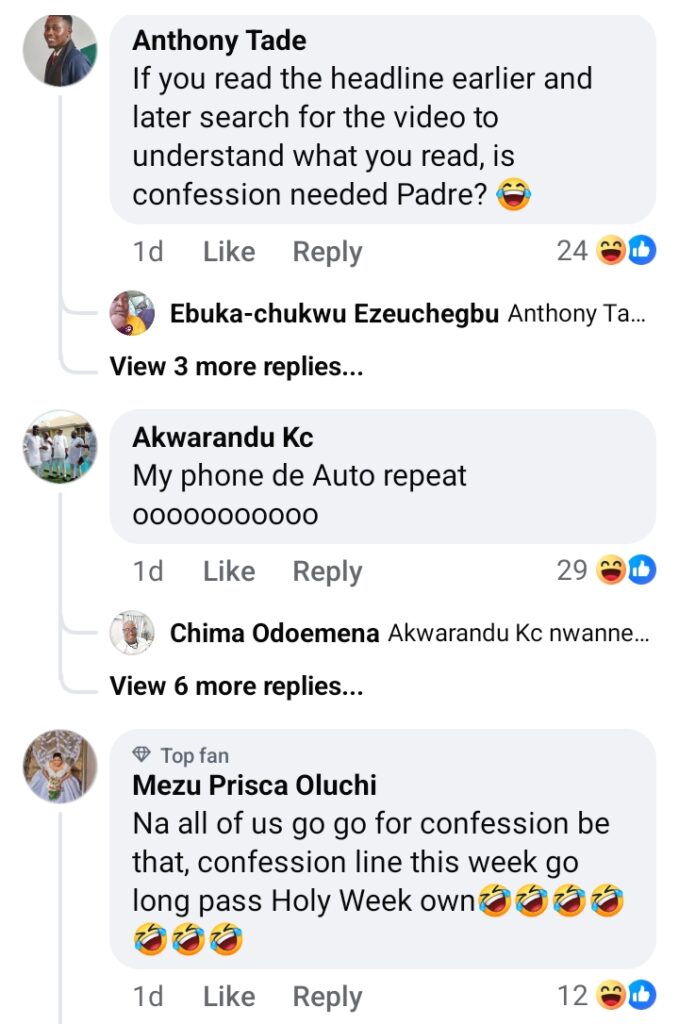Screen dimensions: 679x1024
Task: Reply to Mezu Prisca Oluchi's comment
Action: [327, 996]
